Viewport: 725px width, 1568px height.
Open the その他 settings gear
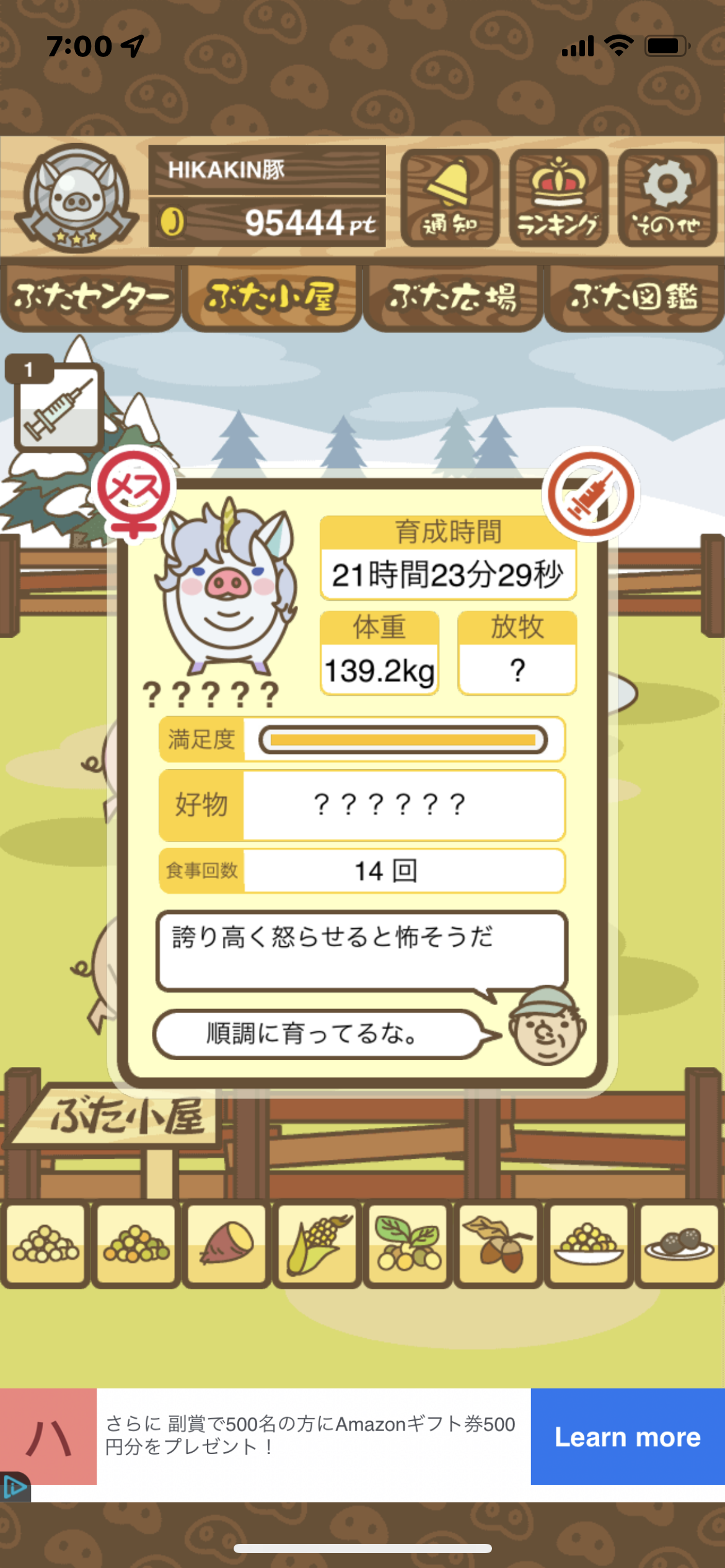667,198
